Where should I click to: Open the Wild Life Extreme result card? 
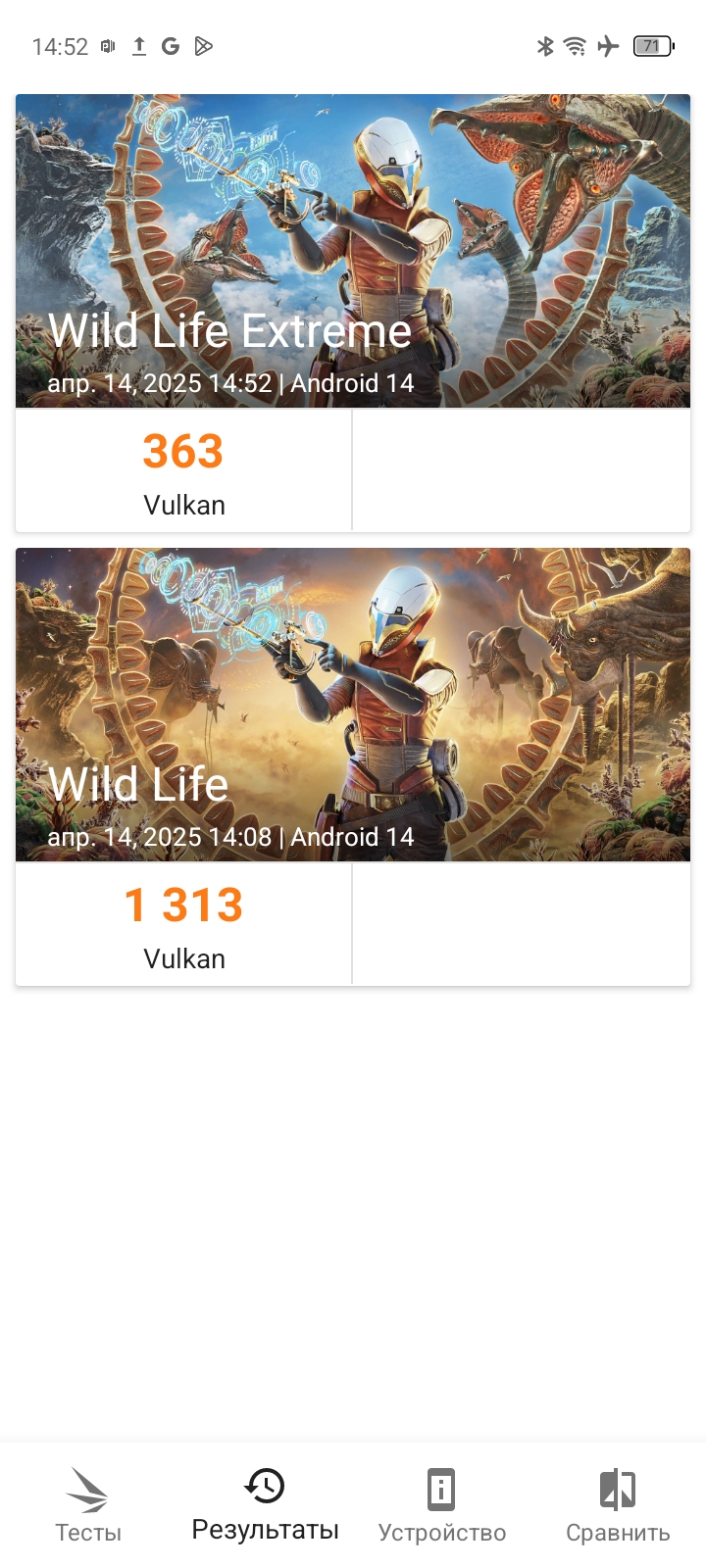click(x=353, y=313)
